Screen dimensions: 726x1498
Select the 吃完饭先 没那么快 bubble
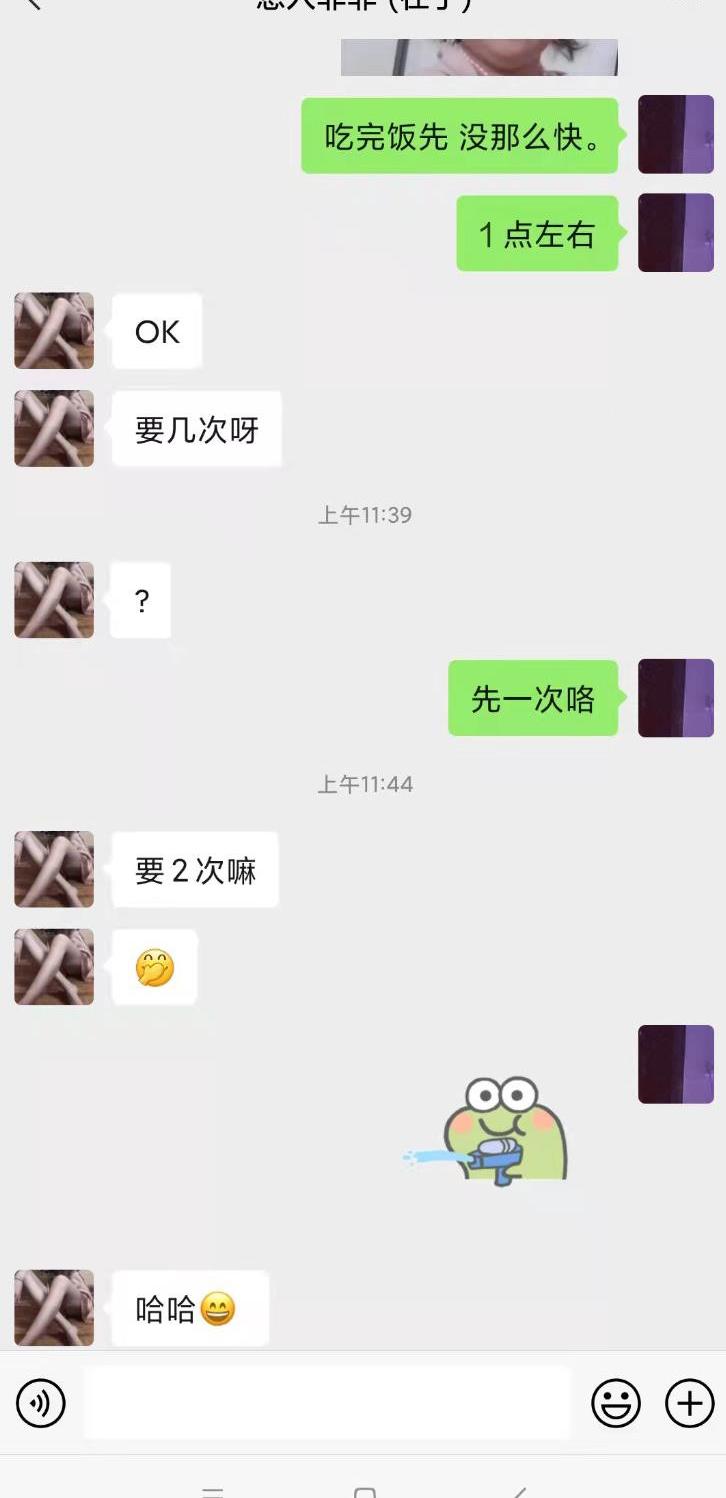click(x=459, y=135)
